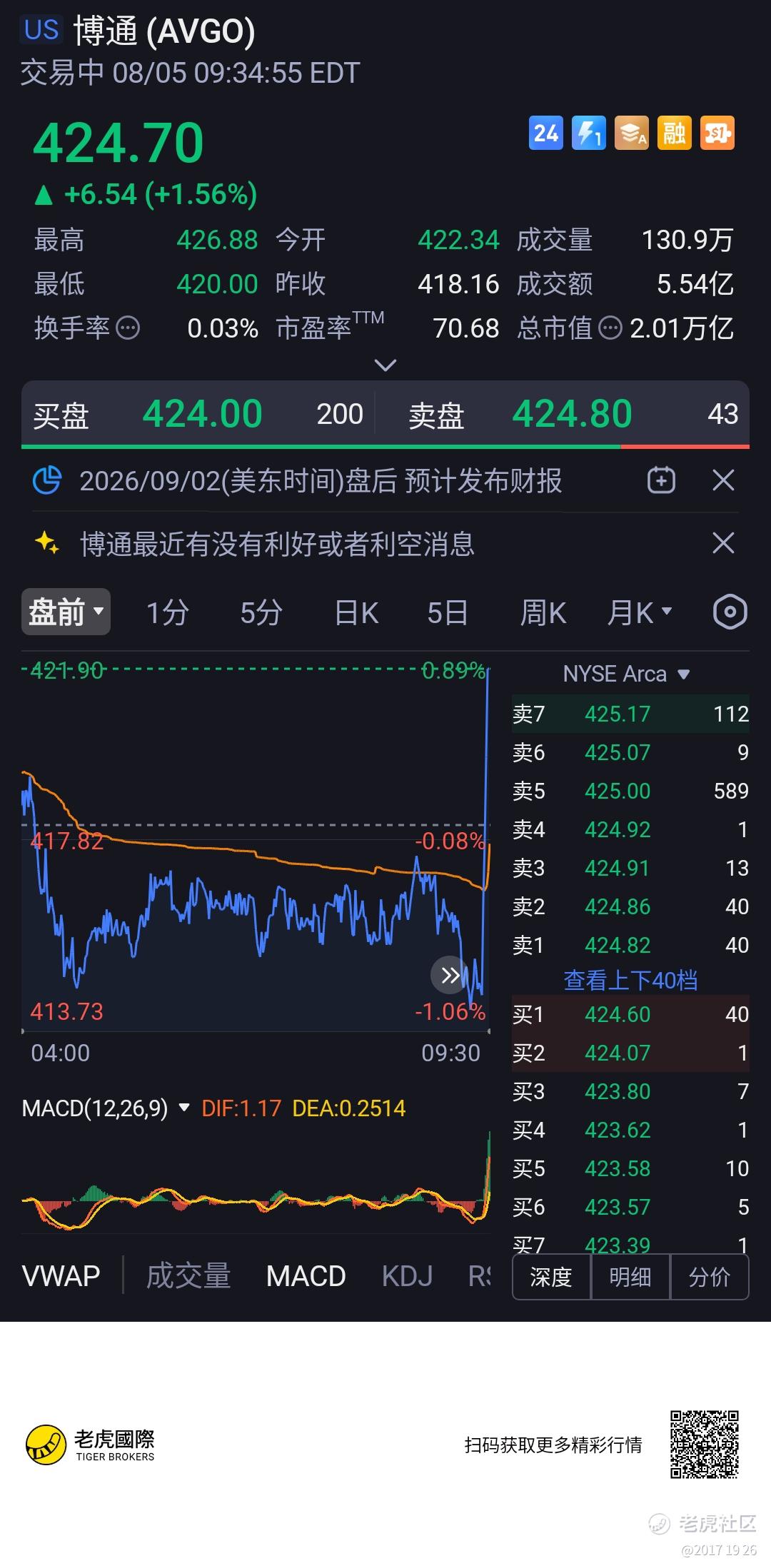Image resolution: width=771 pixels, height=1568 pixels.
Task: Switch indicator to KDJ
Action: click(407, 1275)
